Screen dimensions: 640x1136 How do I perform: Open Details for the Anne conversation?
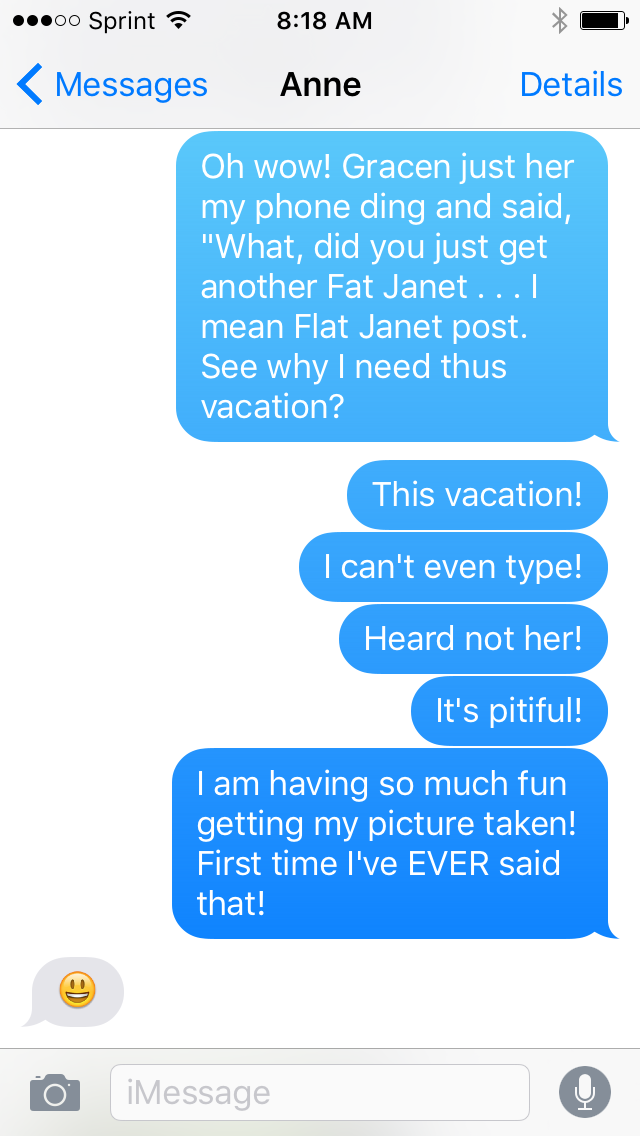571,85
